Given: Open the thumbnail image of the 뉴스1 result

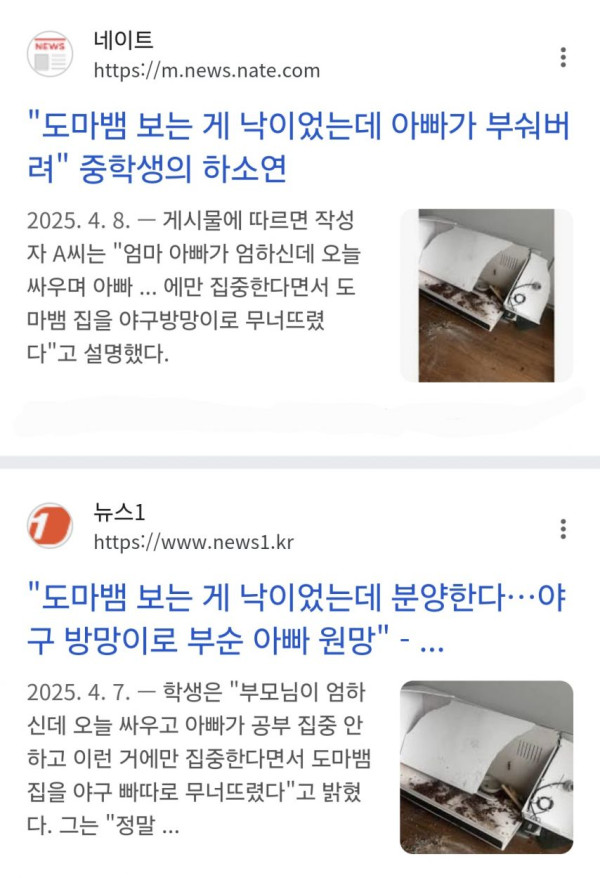Looking at the screenshot, I should point(486,767).
